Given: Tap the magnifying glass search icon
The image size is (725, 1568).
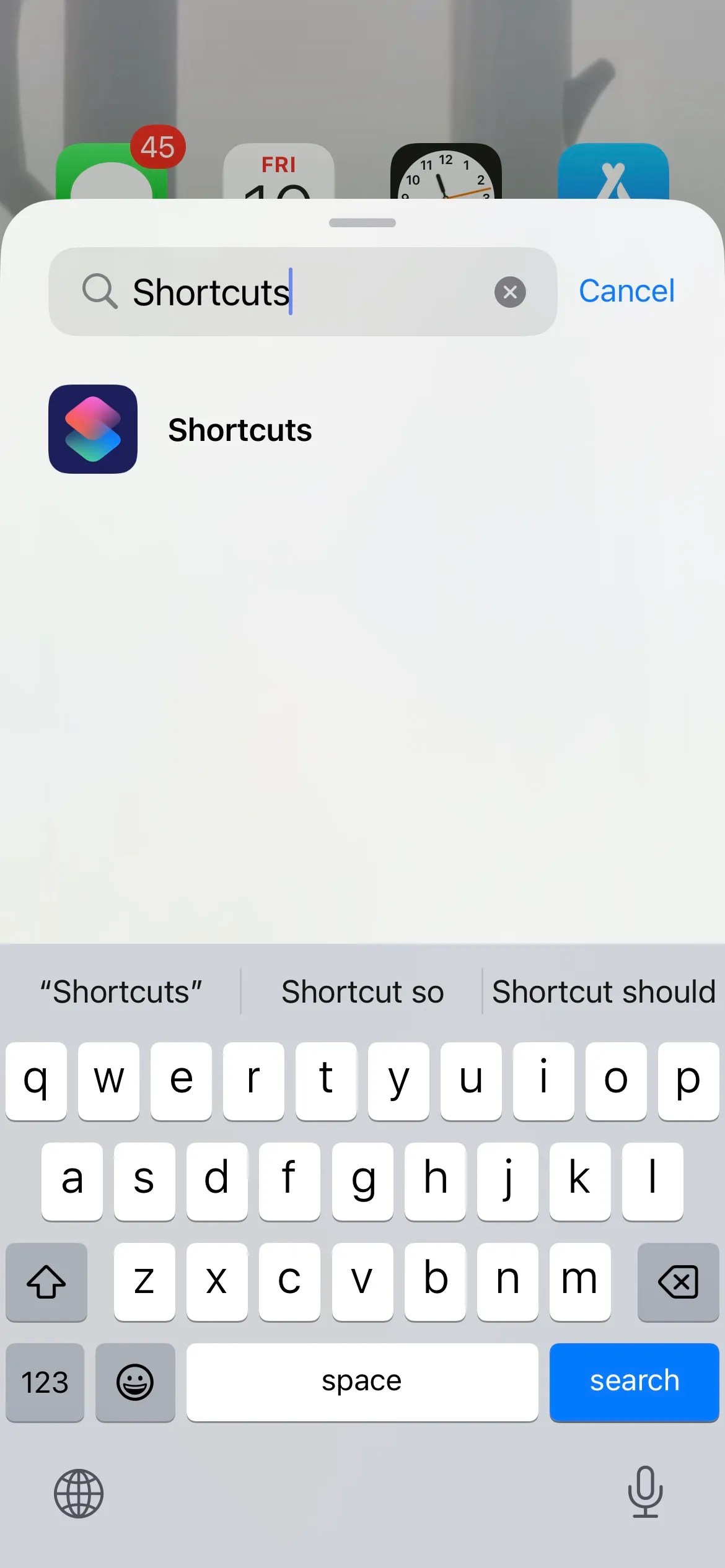Looking at the screenshot, I should click(99, 292).
